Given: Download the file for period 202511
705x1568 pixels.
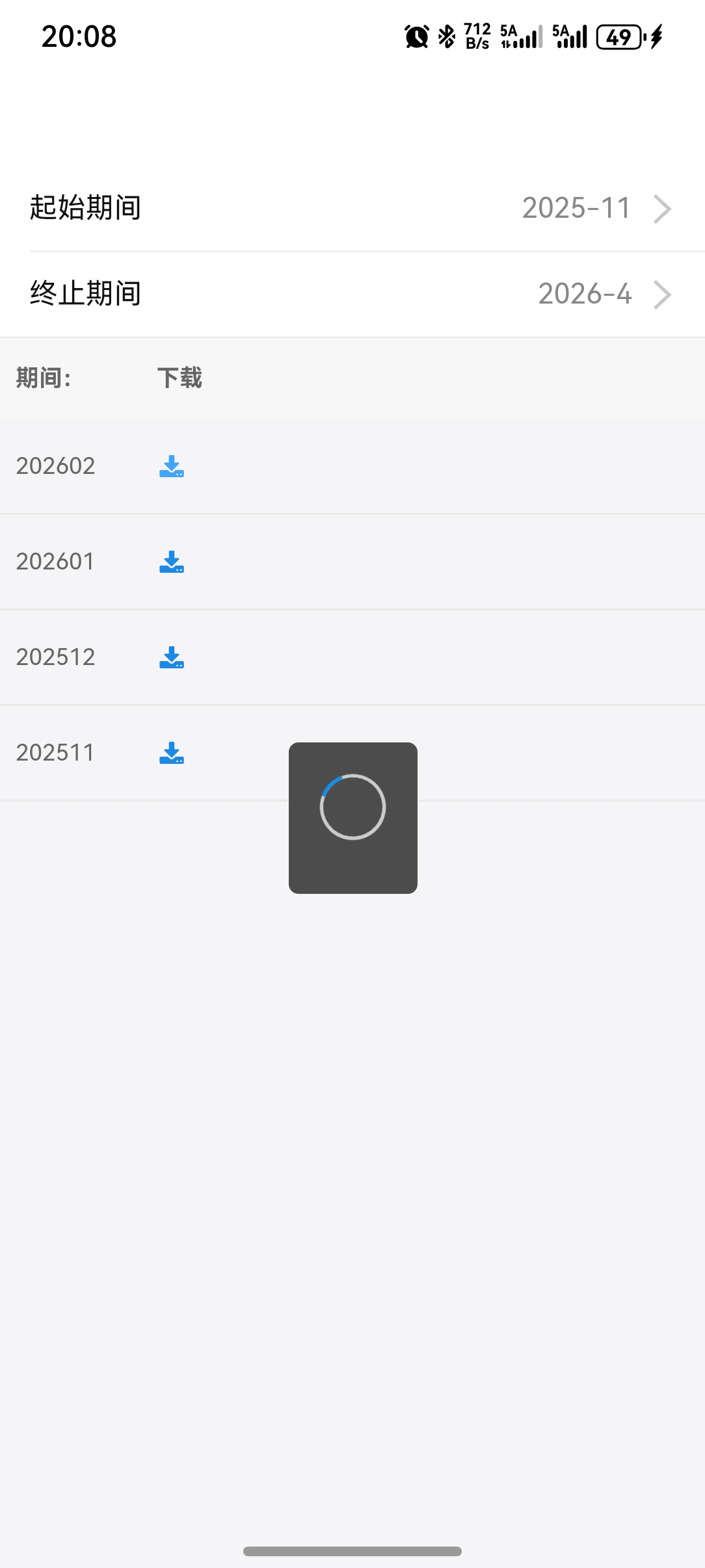Looking at the screenshot, I should click(x=172, y=753).
